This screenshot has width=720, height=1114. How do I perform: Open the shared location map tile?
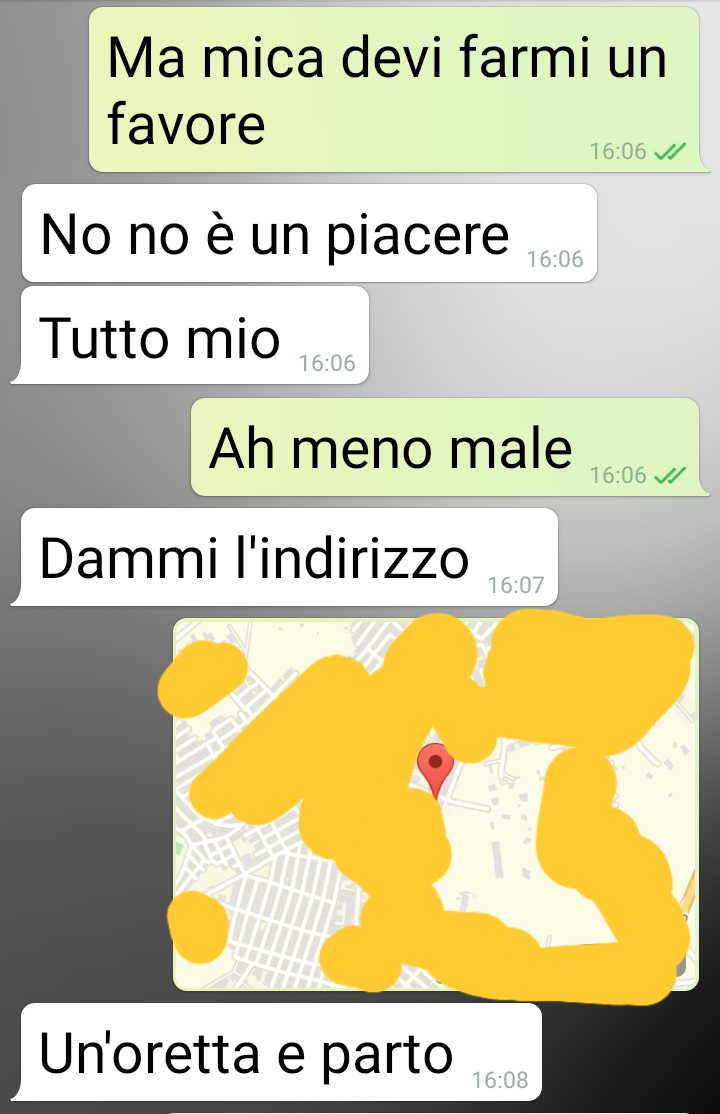436,803
